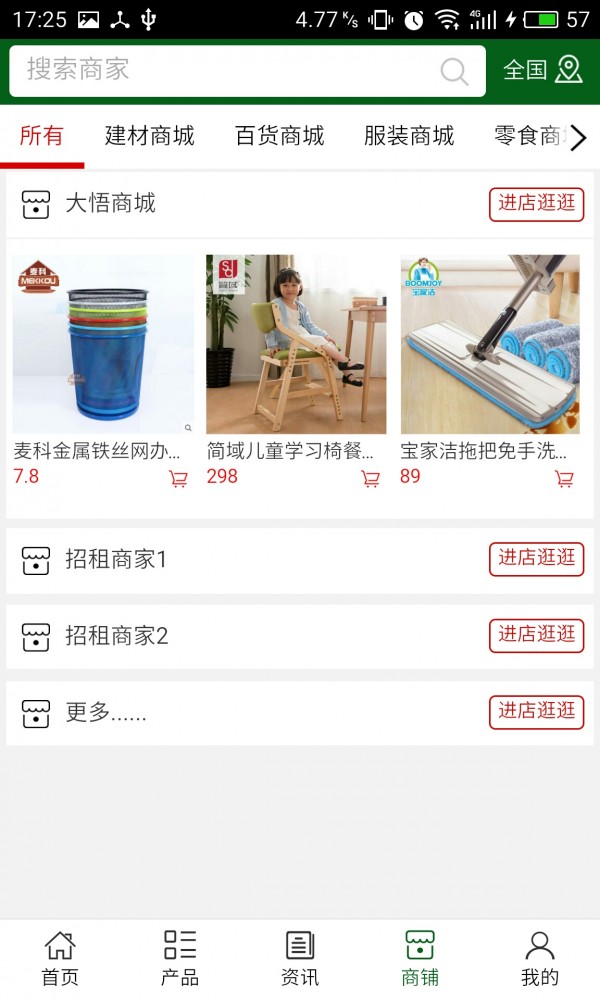Go to the 首页 home tab

[60, 958]
